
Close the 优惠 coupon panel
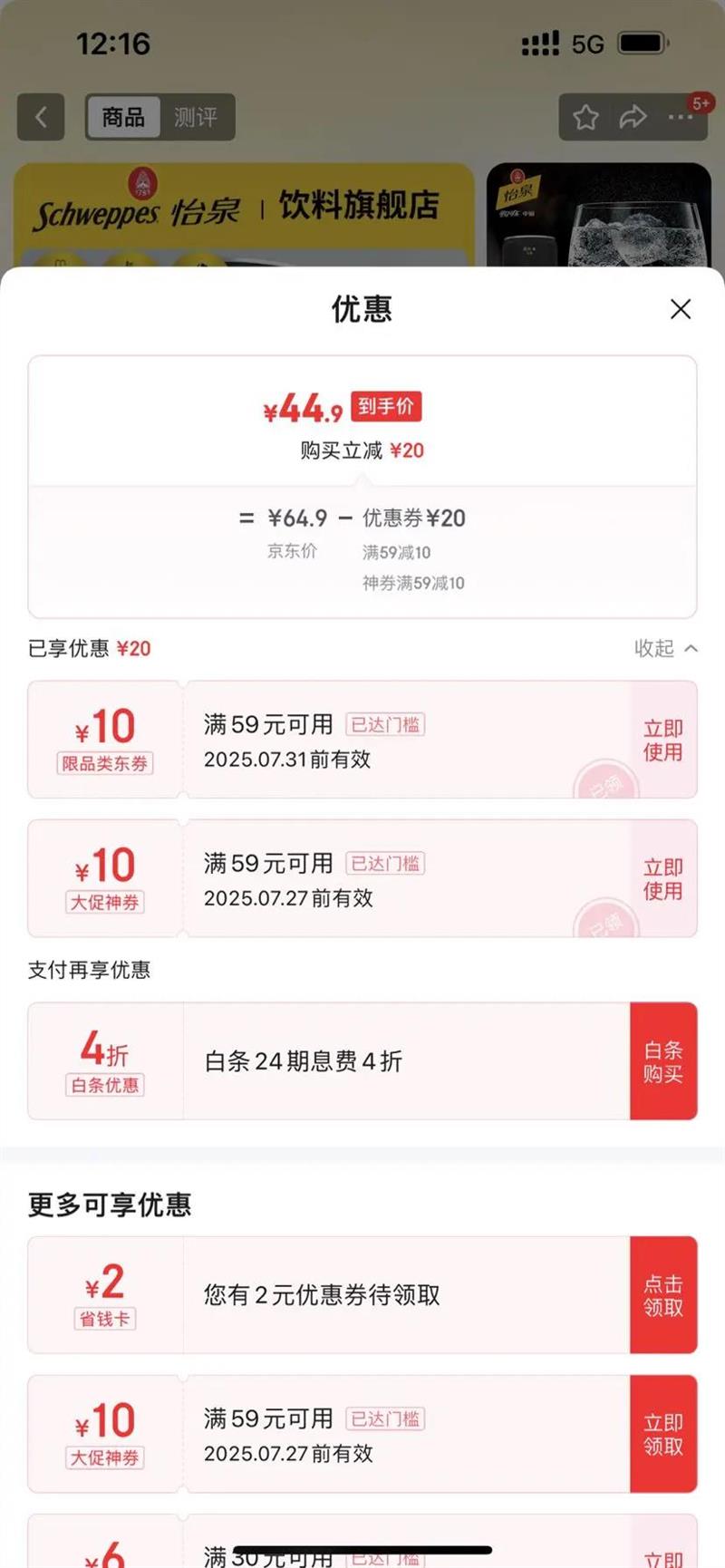[x=681, y=309]
